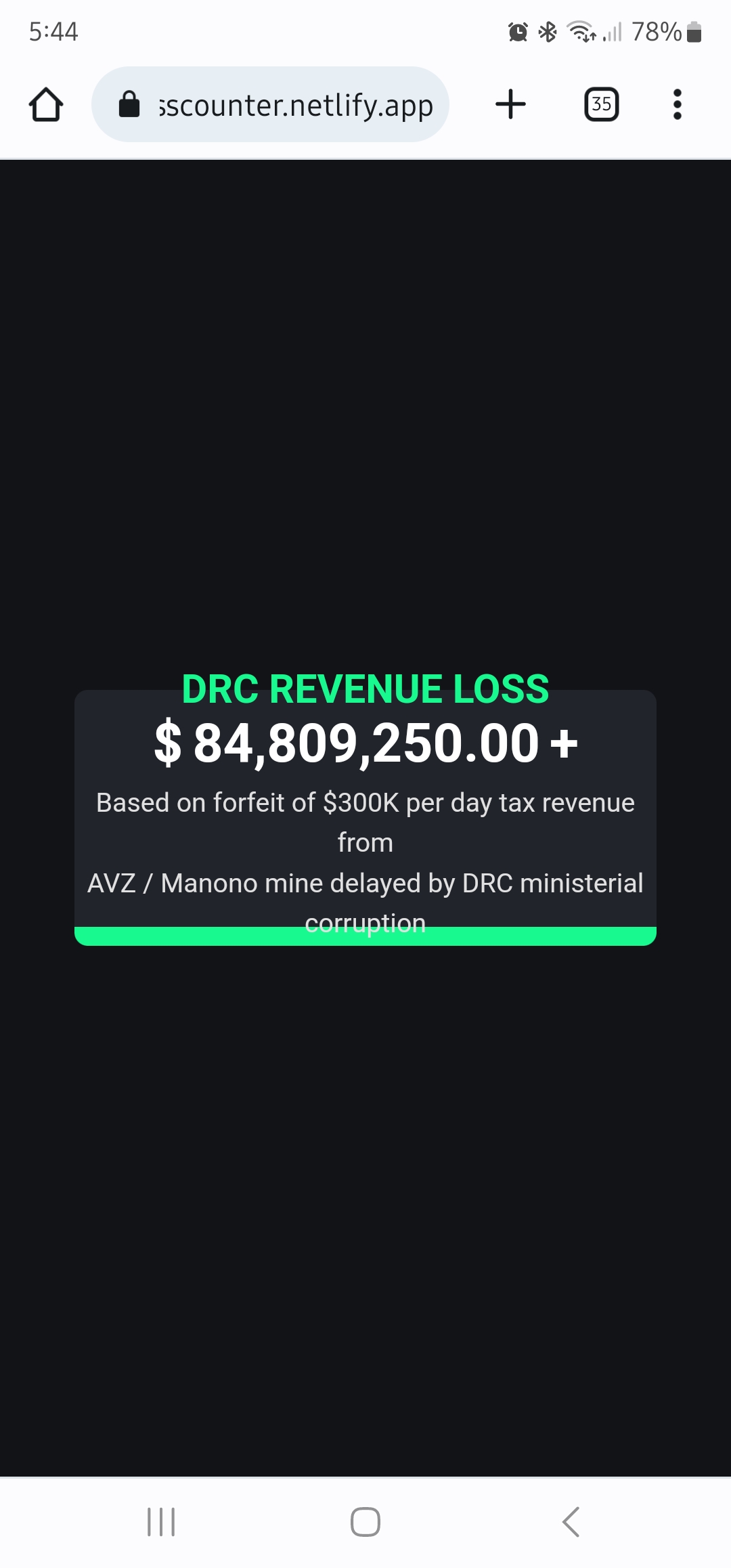This screenshot has height=1568, width=731.
Task: Open a new browser tab
Action: (x=510, y=105)
